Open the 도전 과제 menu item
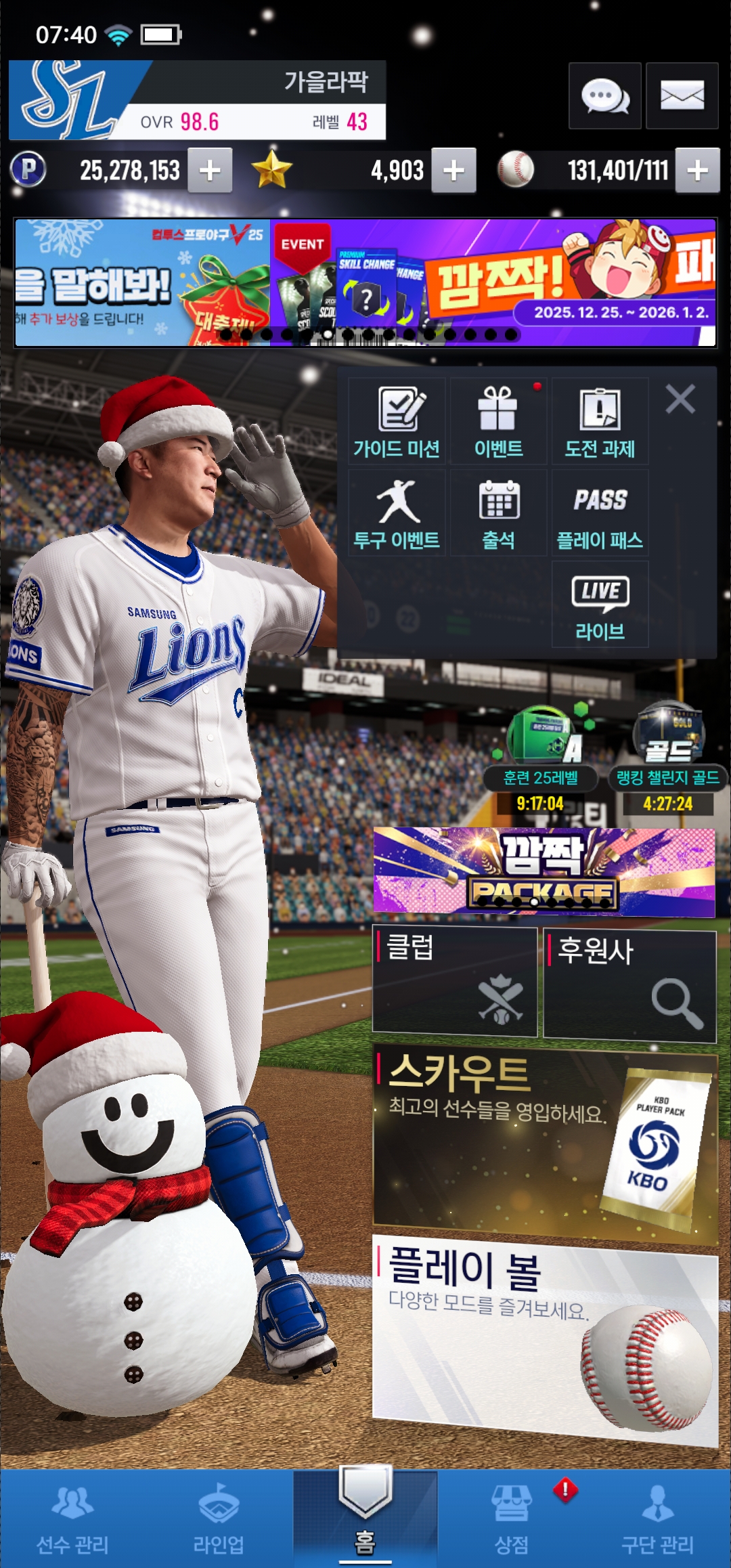The height and width of the screenshot is (1568, 731). (600, 421)
